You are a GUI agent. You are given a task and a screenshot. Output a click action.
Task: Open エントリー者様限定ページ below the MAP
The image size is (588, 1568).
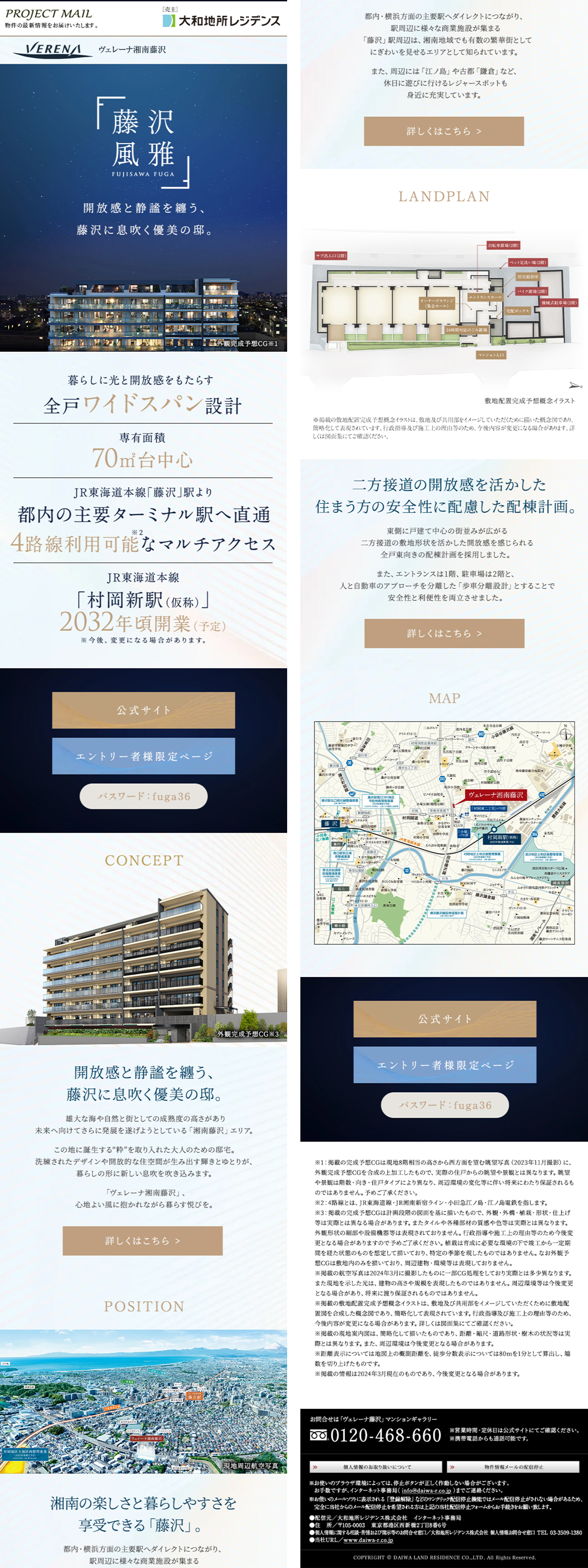pyautogui.click(x=444, y=1065)
